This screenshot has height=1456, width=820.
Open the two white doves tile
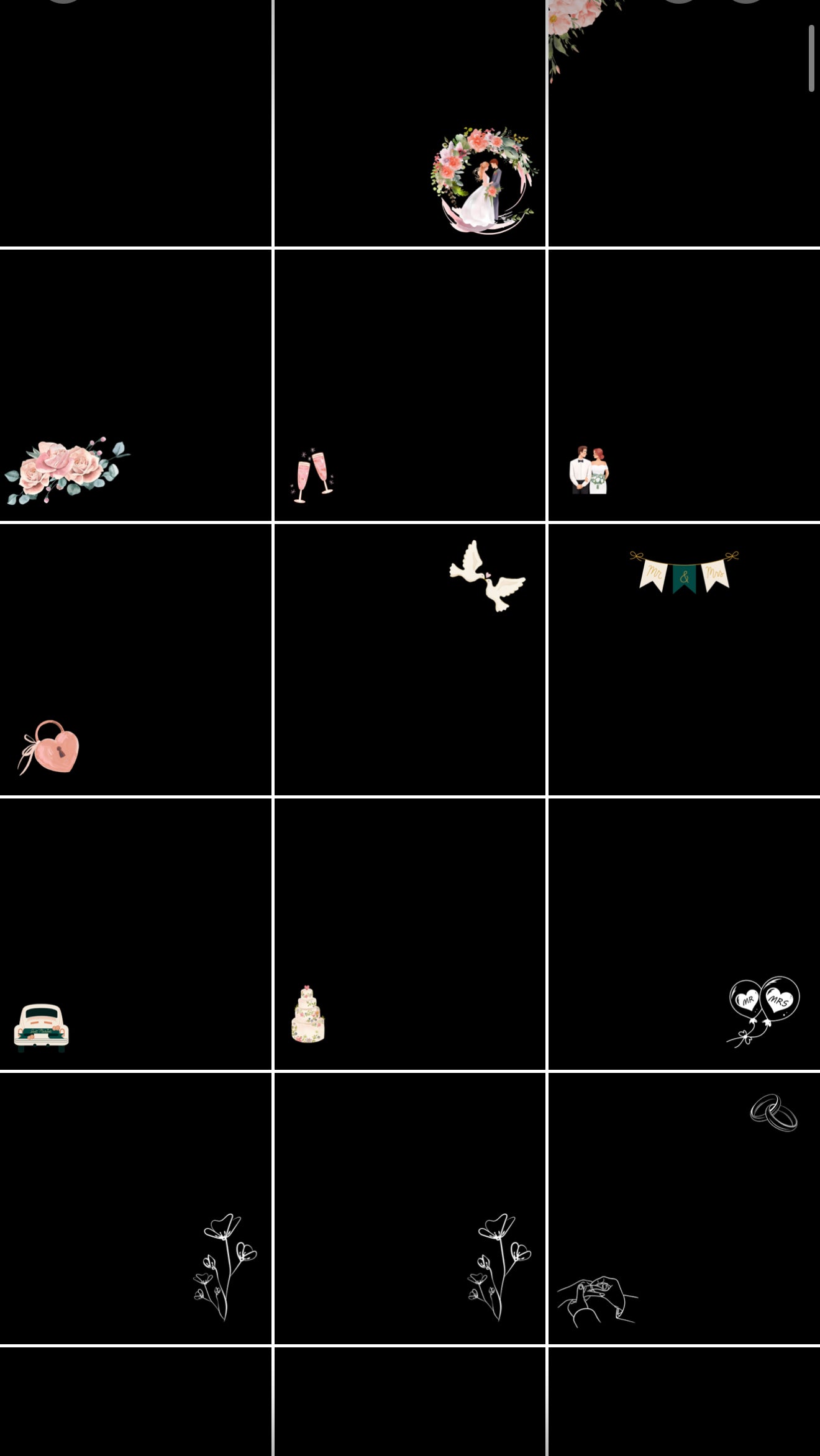point(409,659)
